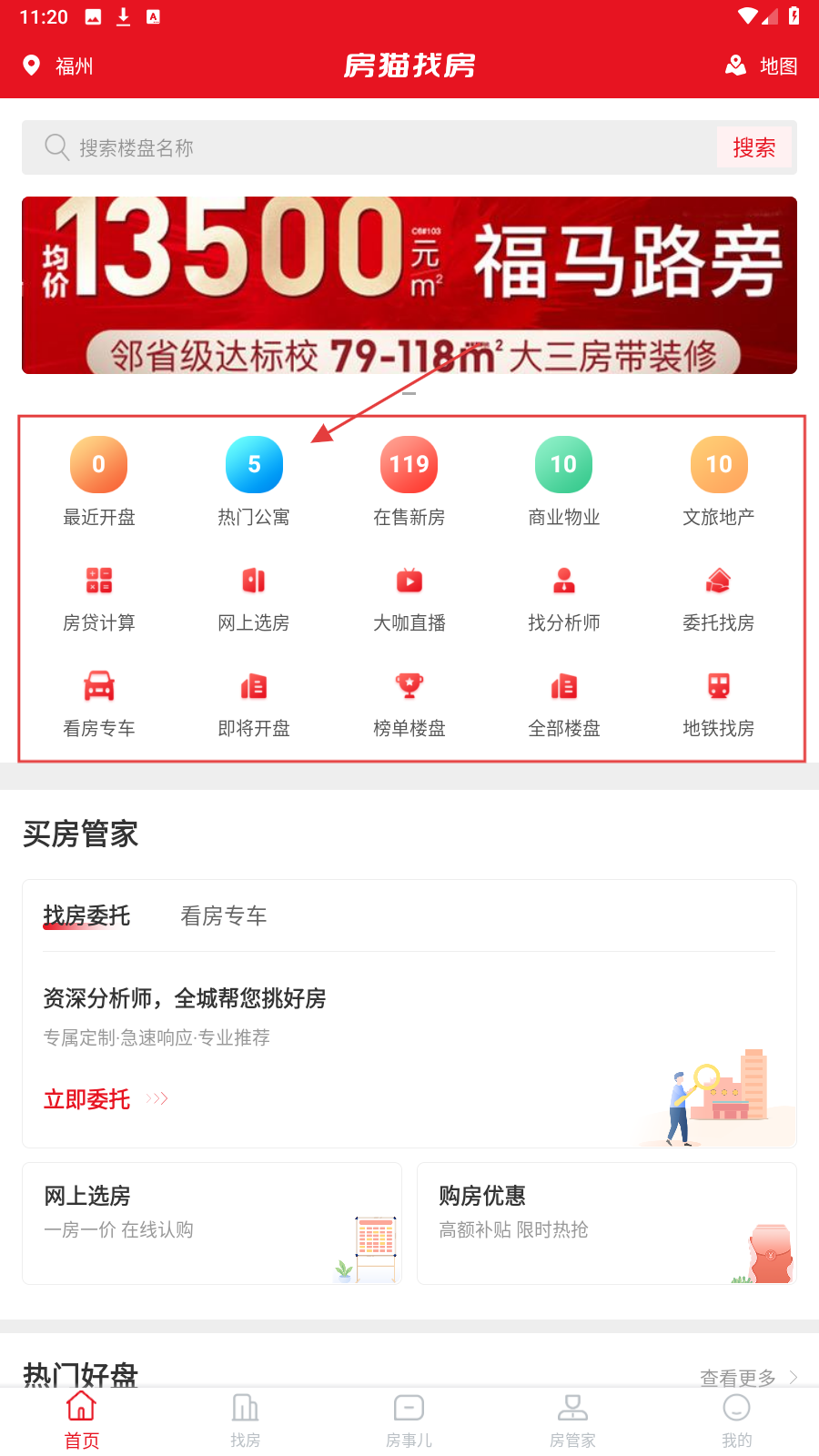Tap the 立即委托 link

click(87, 1099)
